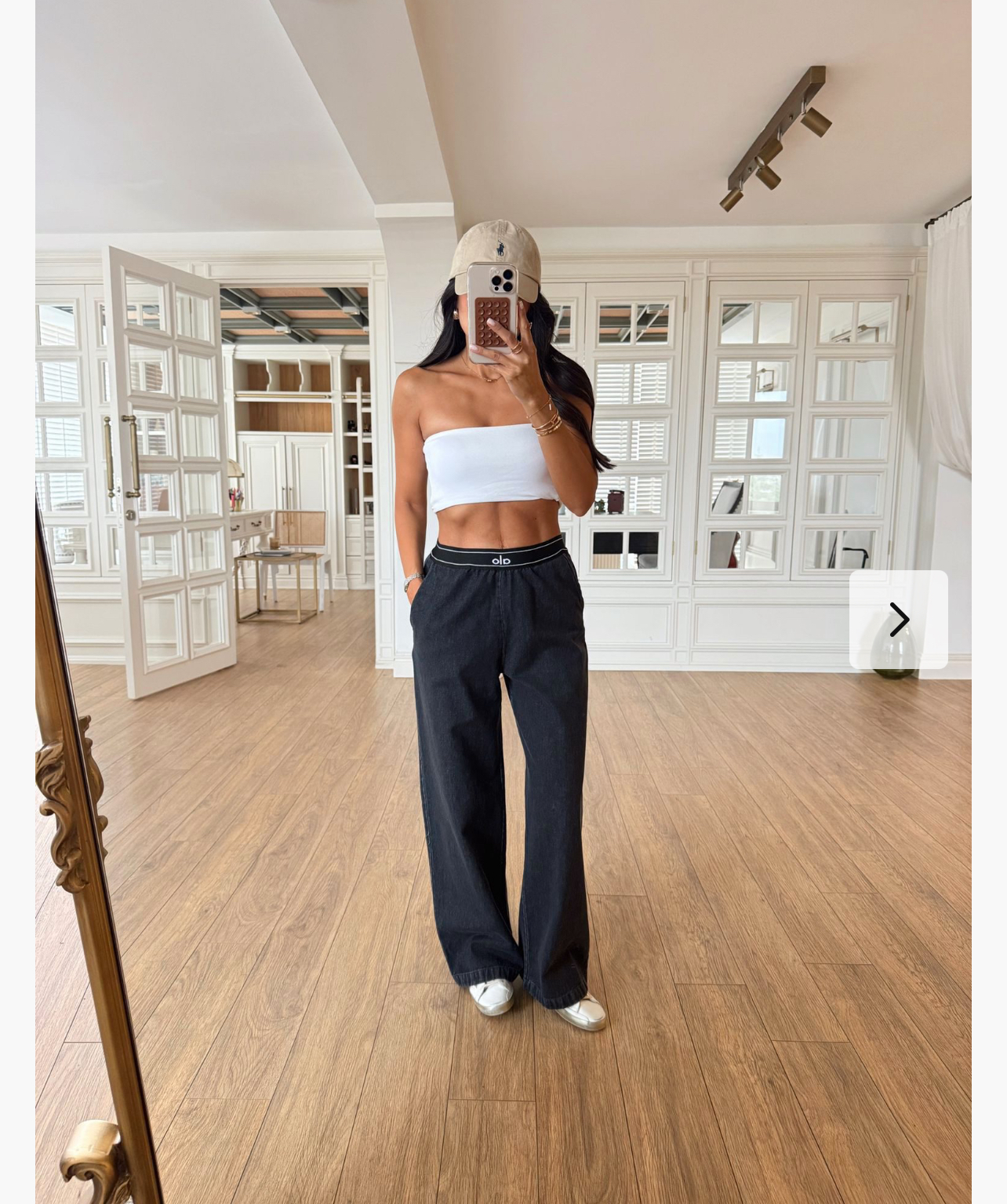Go to the next photo with the arrow

point(898,620)
